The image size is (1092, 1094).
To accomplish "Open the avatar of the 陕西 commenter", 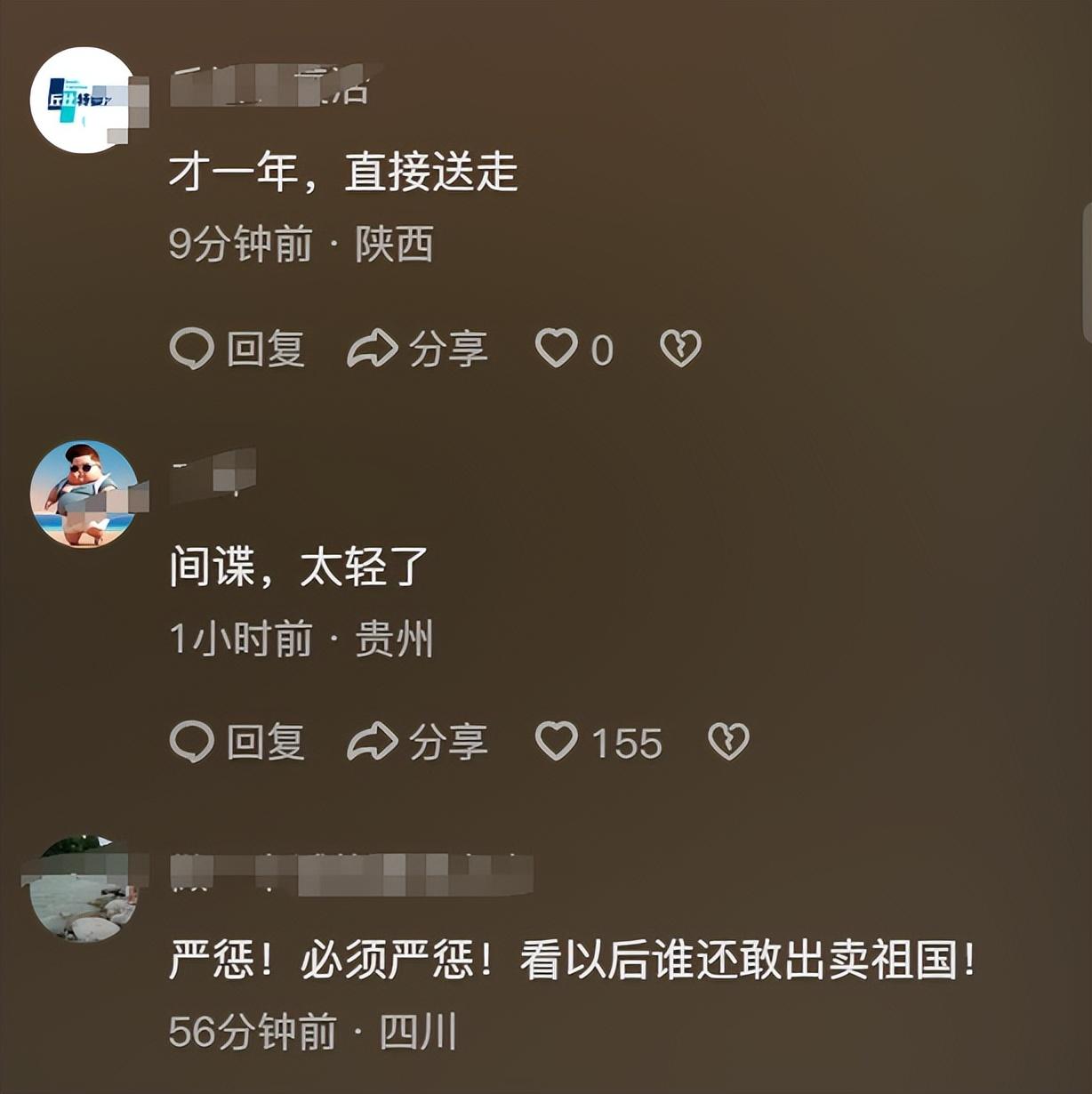I will 83,100.
